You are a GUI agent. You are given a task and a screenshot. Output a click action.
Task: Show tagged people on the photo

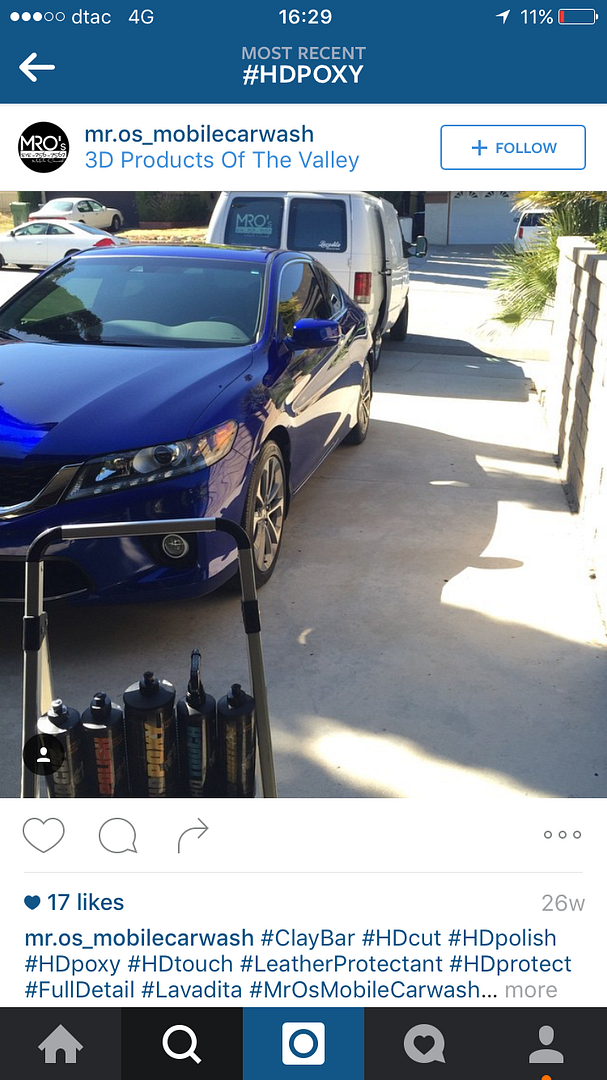point(43,755)
